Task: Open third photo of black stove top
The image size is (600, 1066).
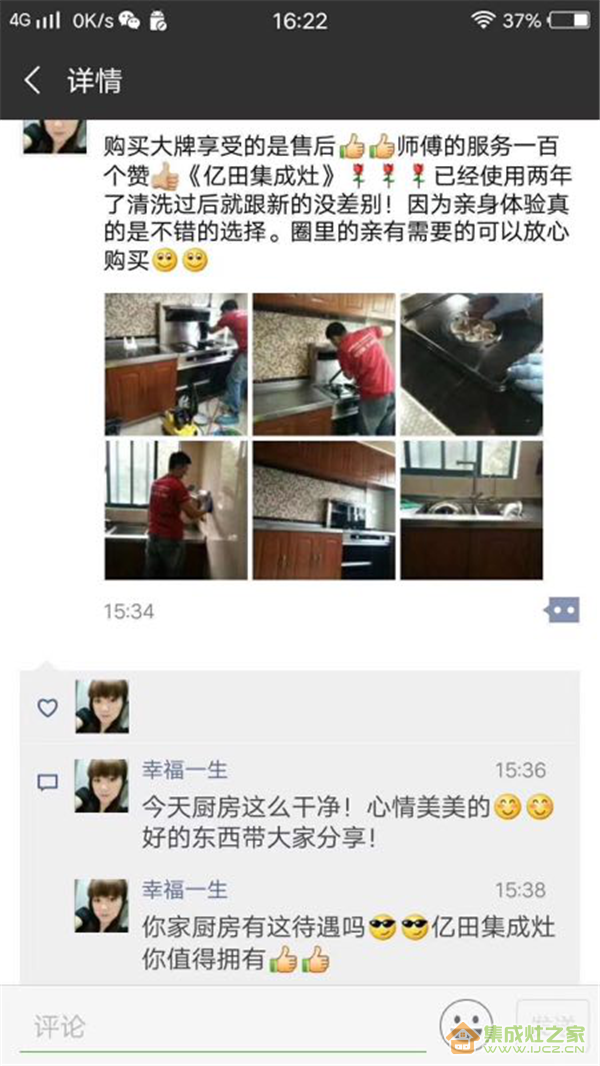Action: (x=472, y=362)
